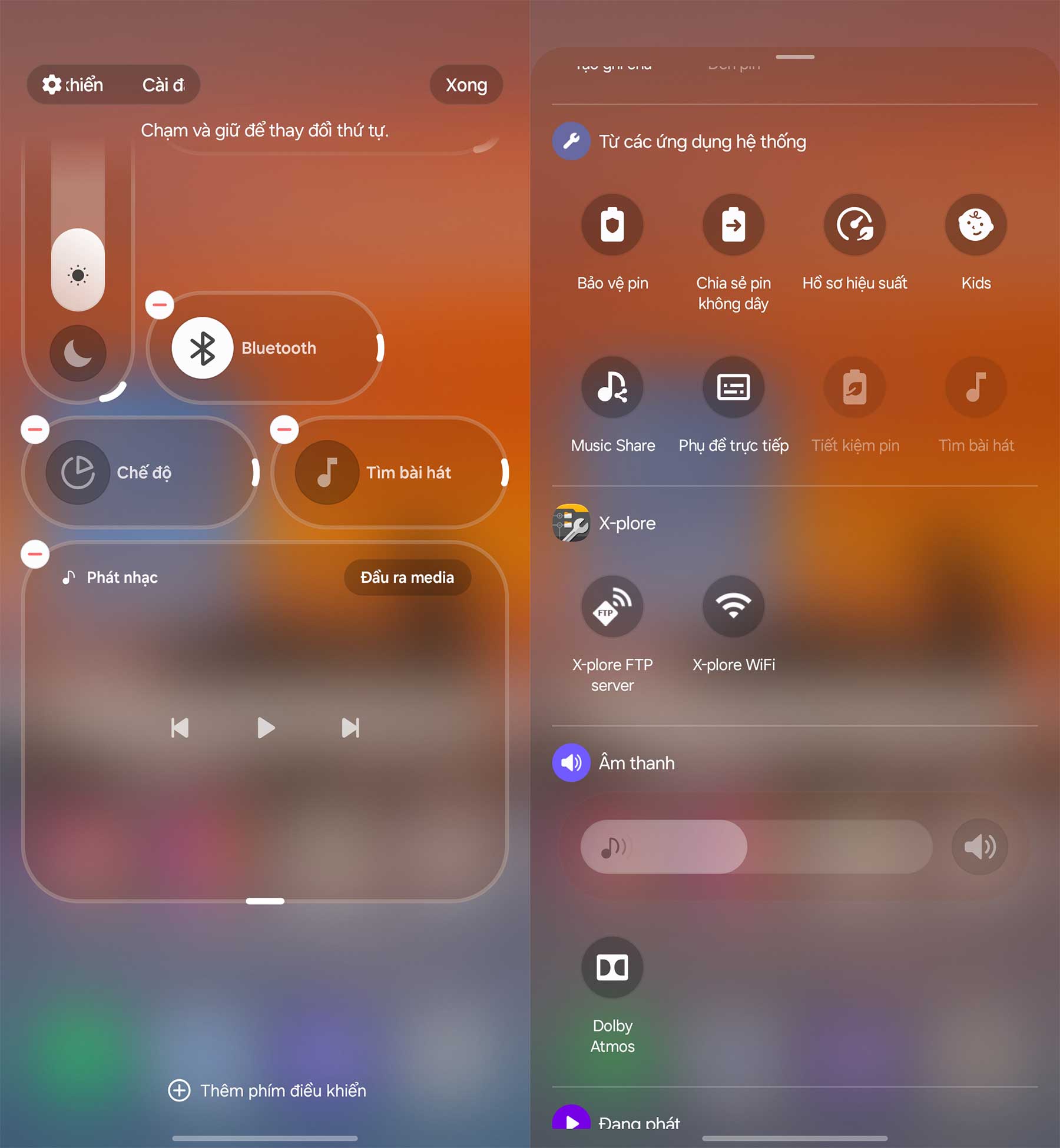The height and width of the screenshot is (1148, 1060).
Task: Go to the previous track
Action: pos(180,728)
